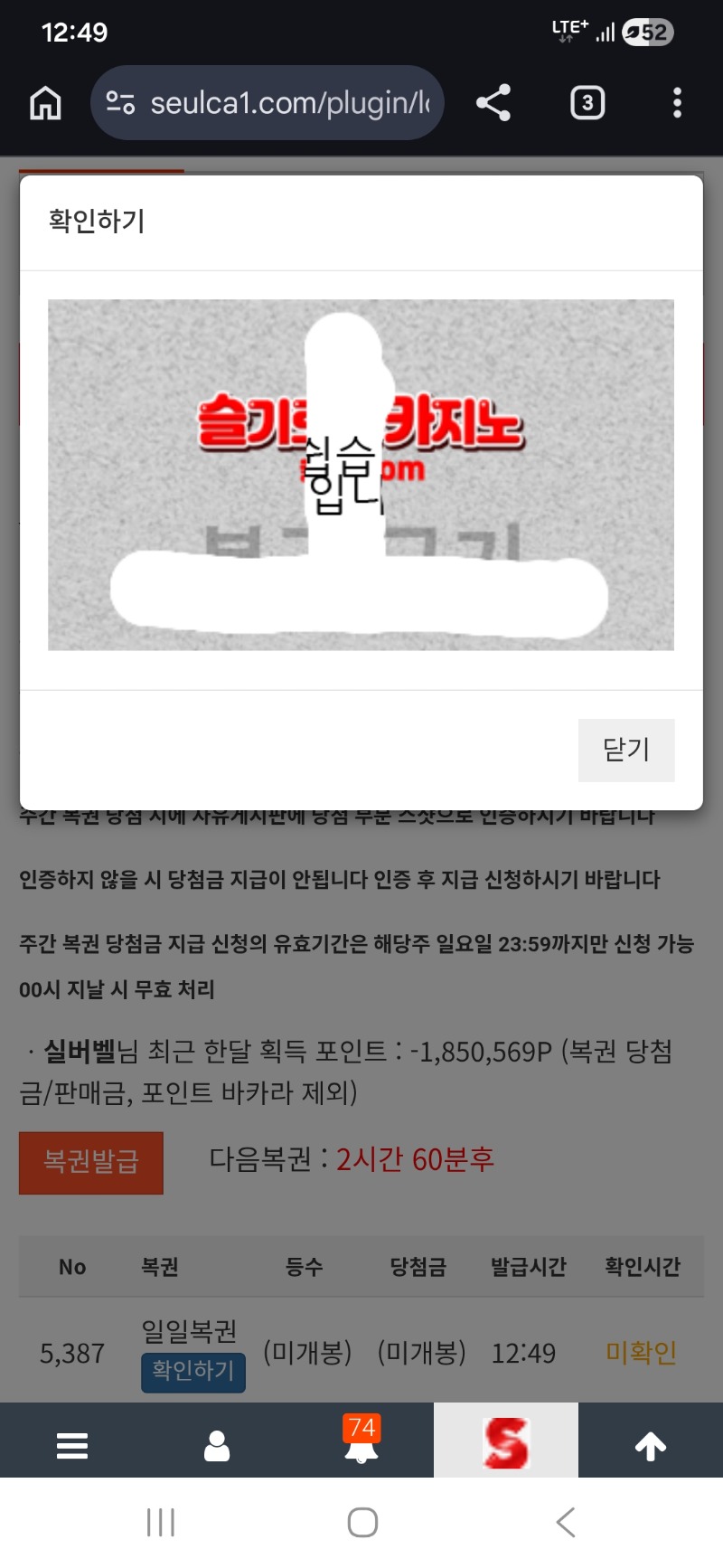This screenshot has height=1568, width=723.
Task: Open the system recent apps view
Action: tap(161, 1523)
